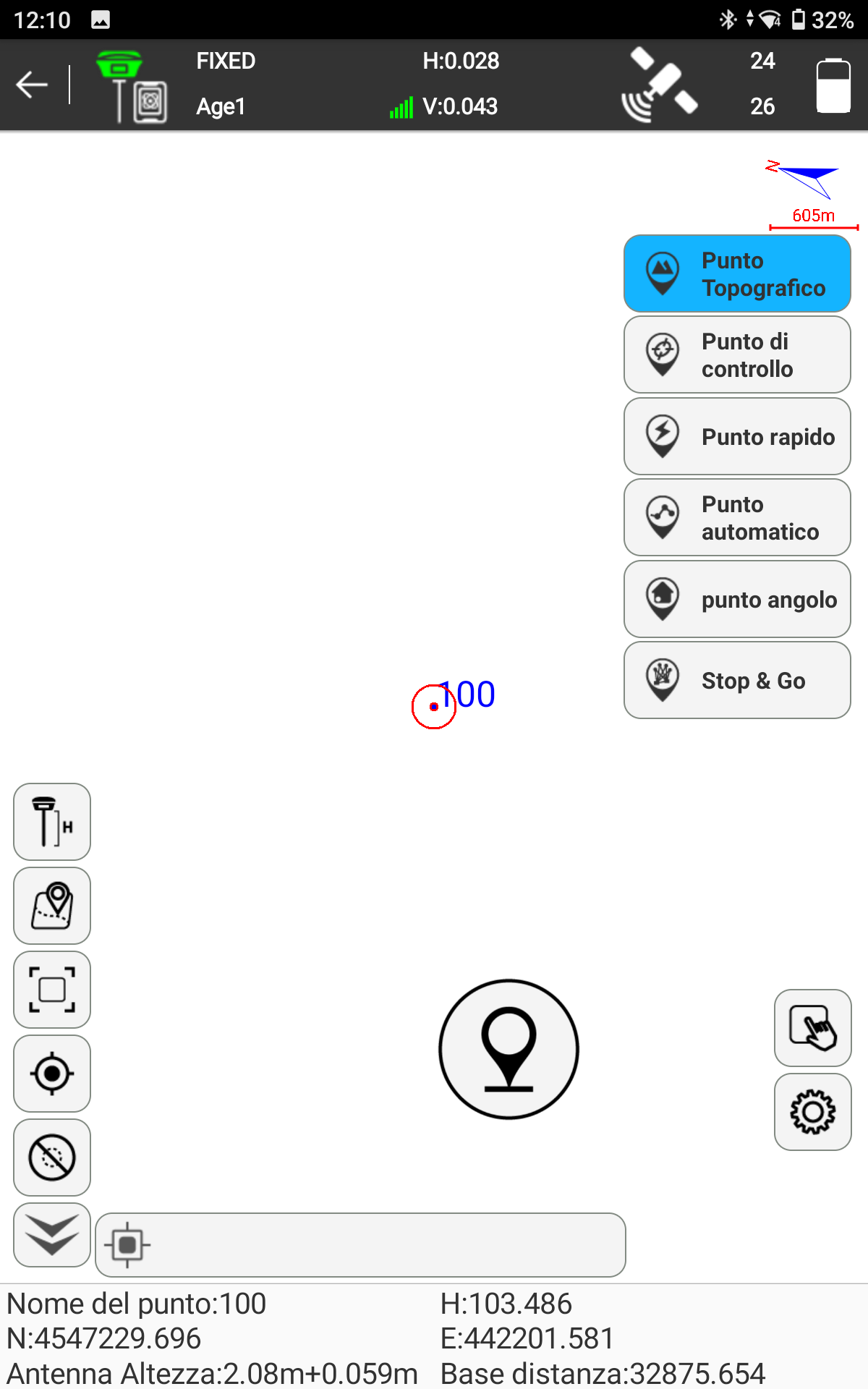Select punto angolo mode
The height and width of the screenshot is (1389, 868).
click(737, 600)
